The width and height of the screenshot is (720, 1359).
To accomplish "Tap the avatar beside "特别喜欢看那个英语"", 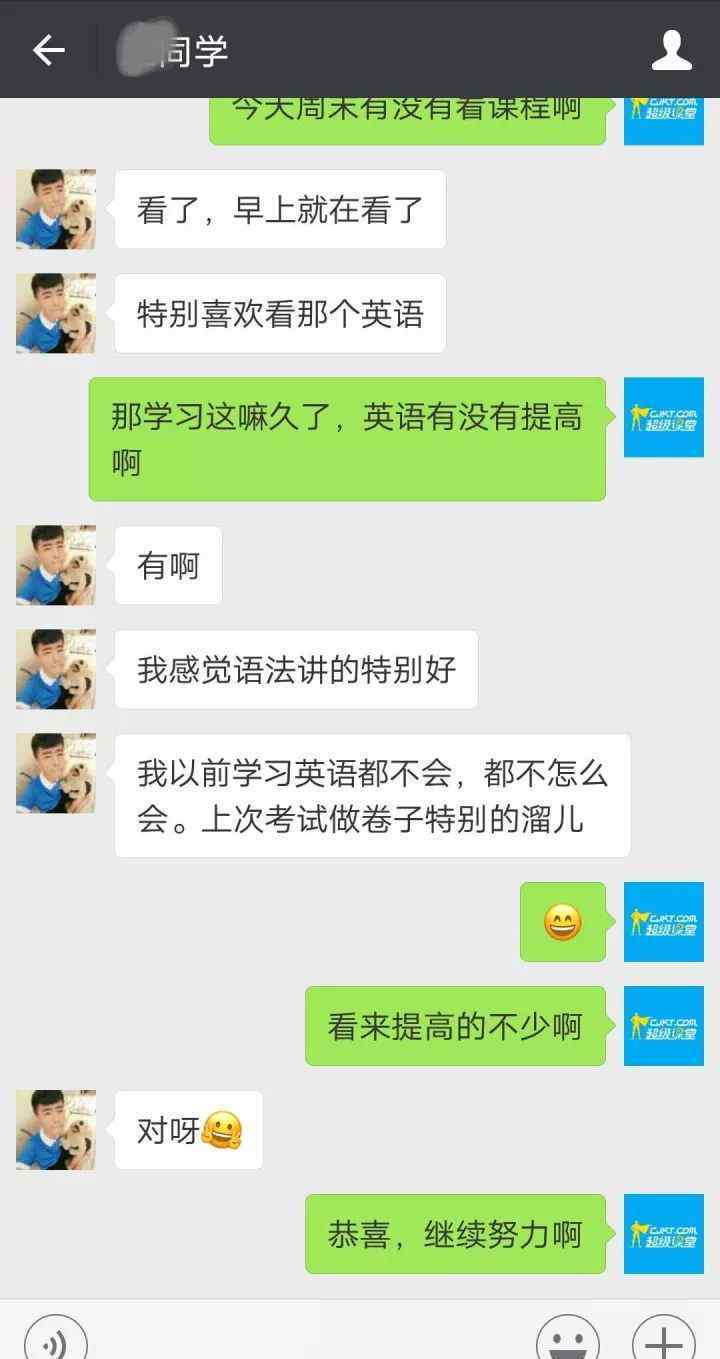I will [56, 313].
